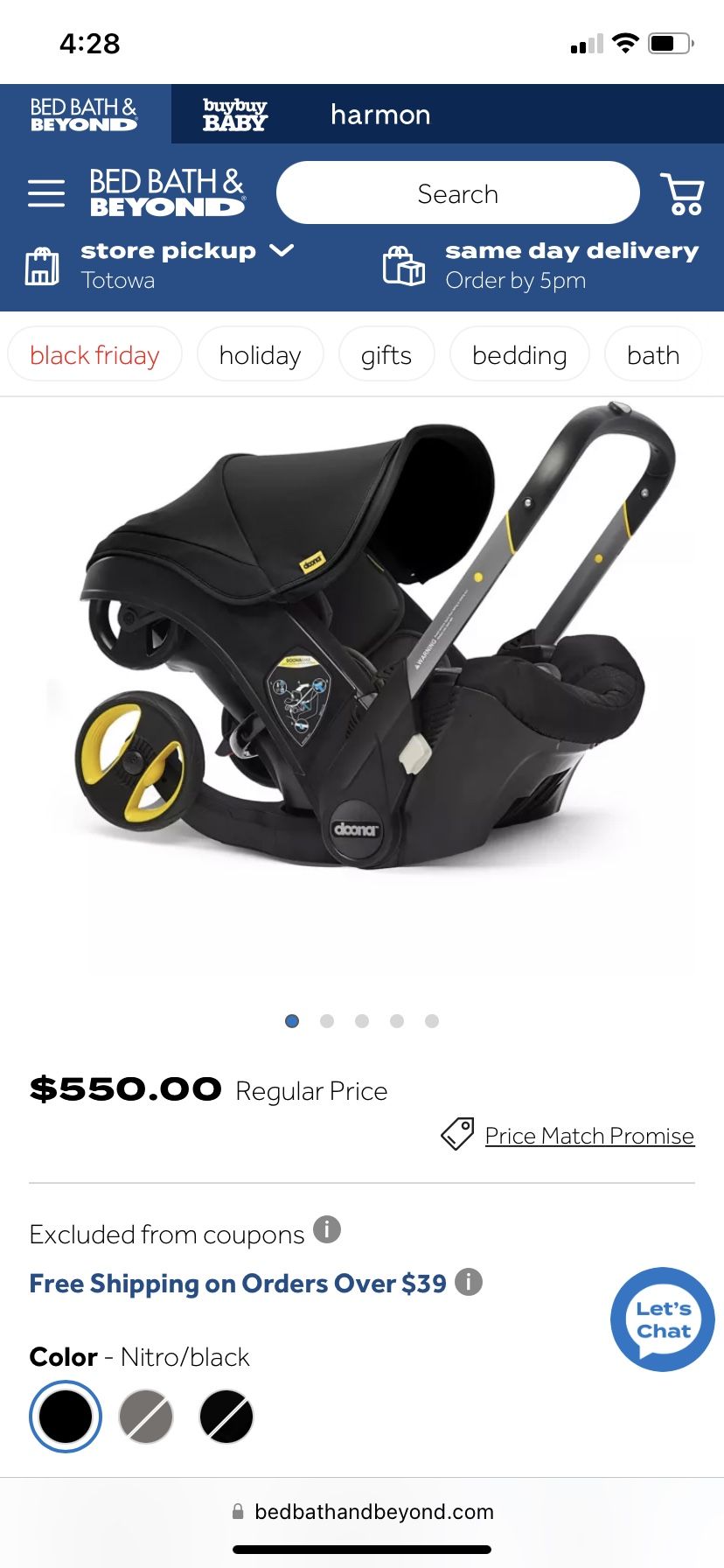The image size is (724, 1568).
Task: Open the hamburger menu
Action: 46,193
